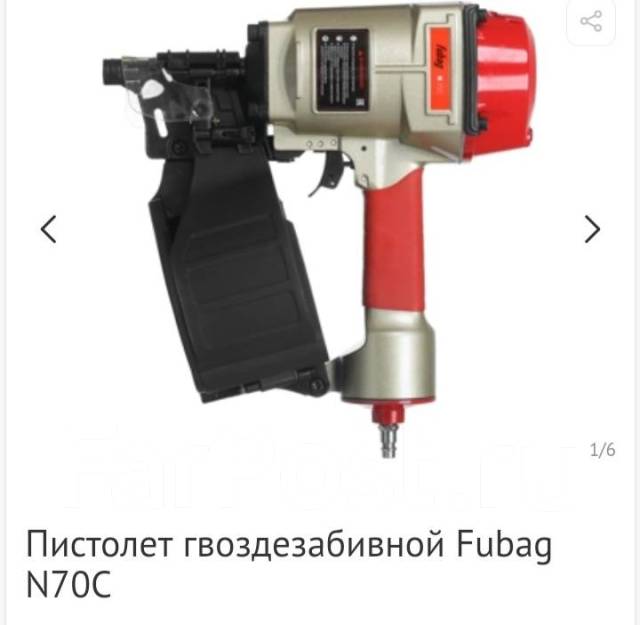Show the next product photo
The height and width of the screenshot is (625, 640).
pos(592,229)
